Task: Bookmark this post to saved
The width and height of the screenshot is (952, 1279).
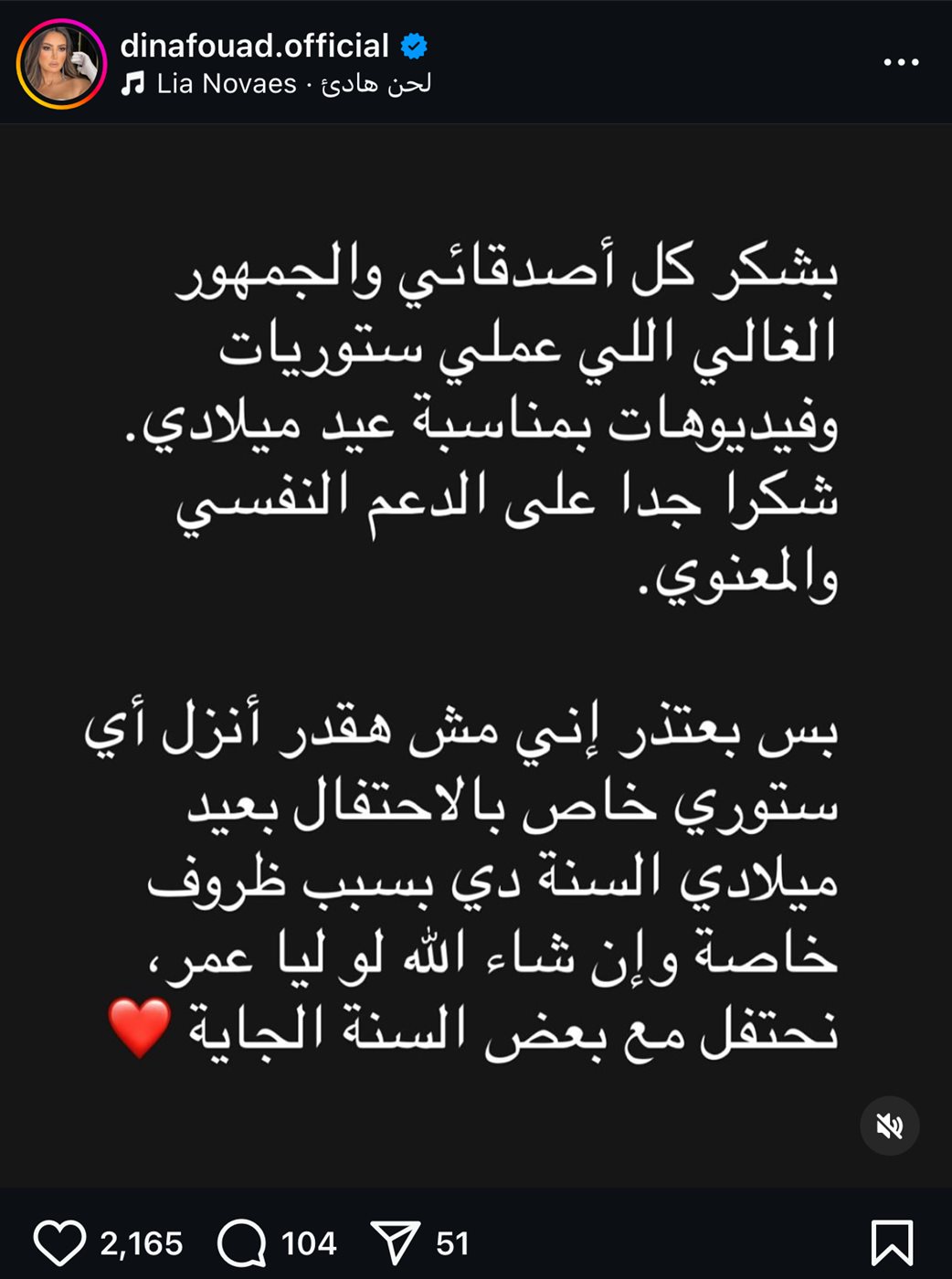Action: pyautogui.click(x=891, y=1242)
